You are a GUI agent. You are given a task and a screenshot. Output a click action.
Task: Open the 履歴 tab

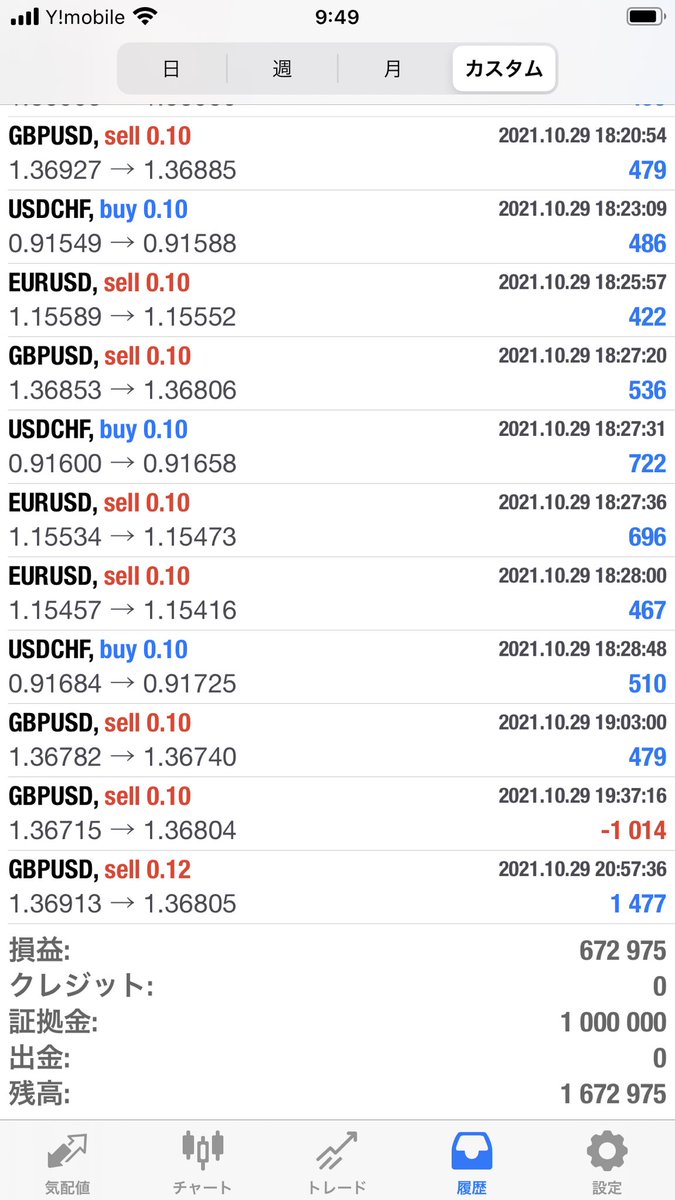pos(472,1162)
